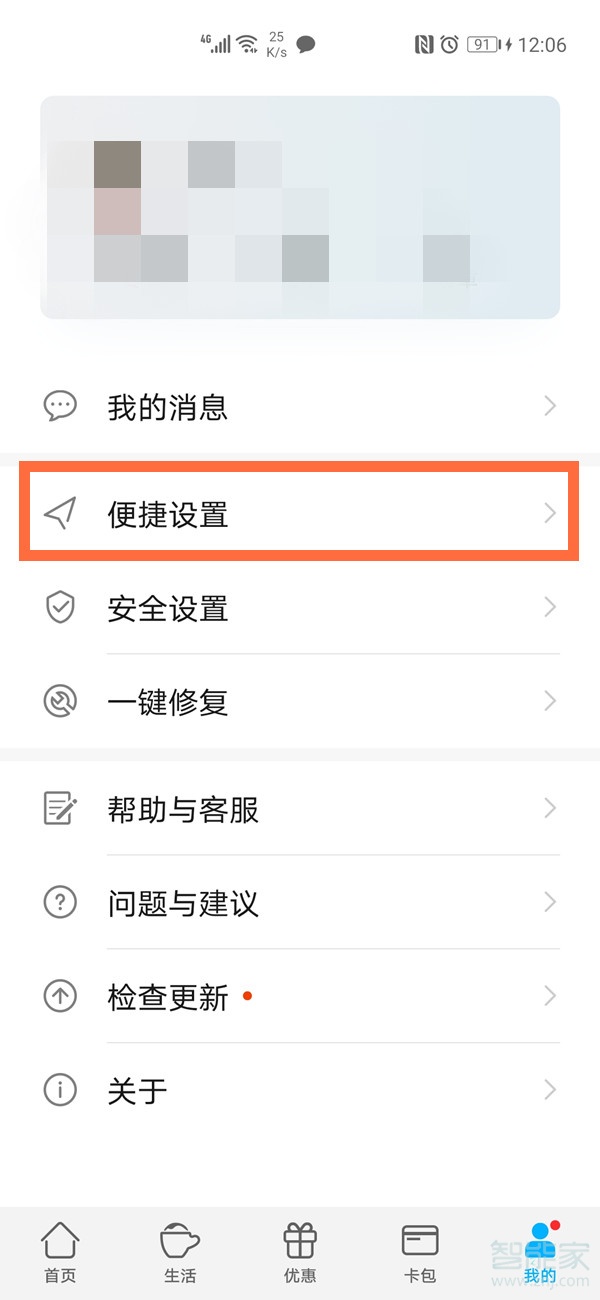Select the 我的 profile tab
This screenshot has width=600, height=1300.
[x=540, y=1252]
